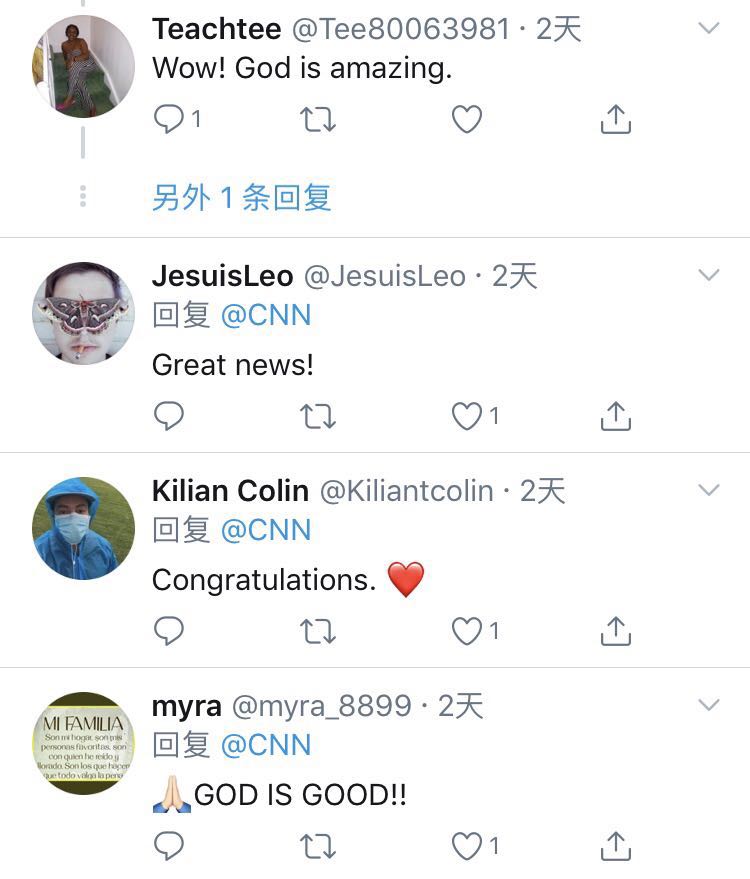
Task: Like Teachtee's "God is amazing" tweet
Action: pyautogui.click(x=466, y=120)
